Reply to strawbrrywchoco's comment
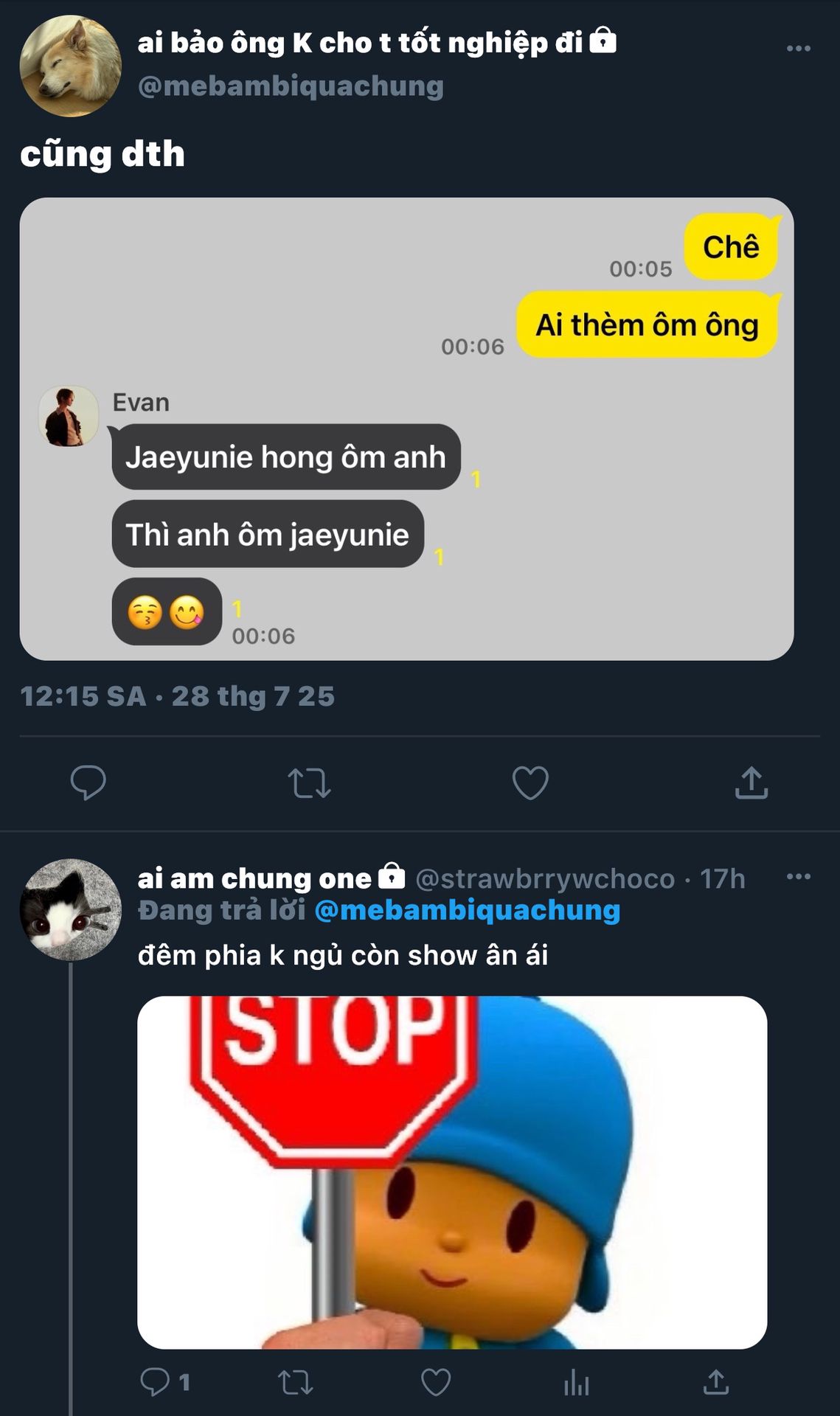840x1416 pixels. [155, 1382]
